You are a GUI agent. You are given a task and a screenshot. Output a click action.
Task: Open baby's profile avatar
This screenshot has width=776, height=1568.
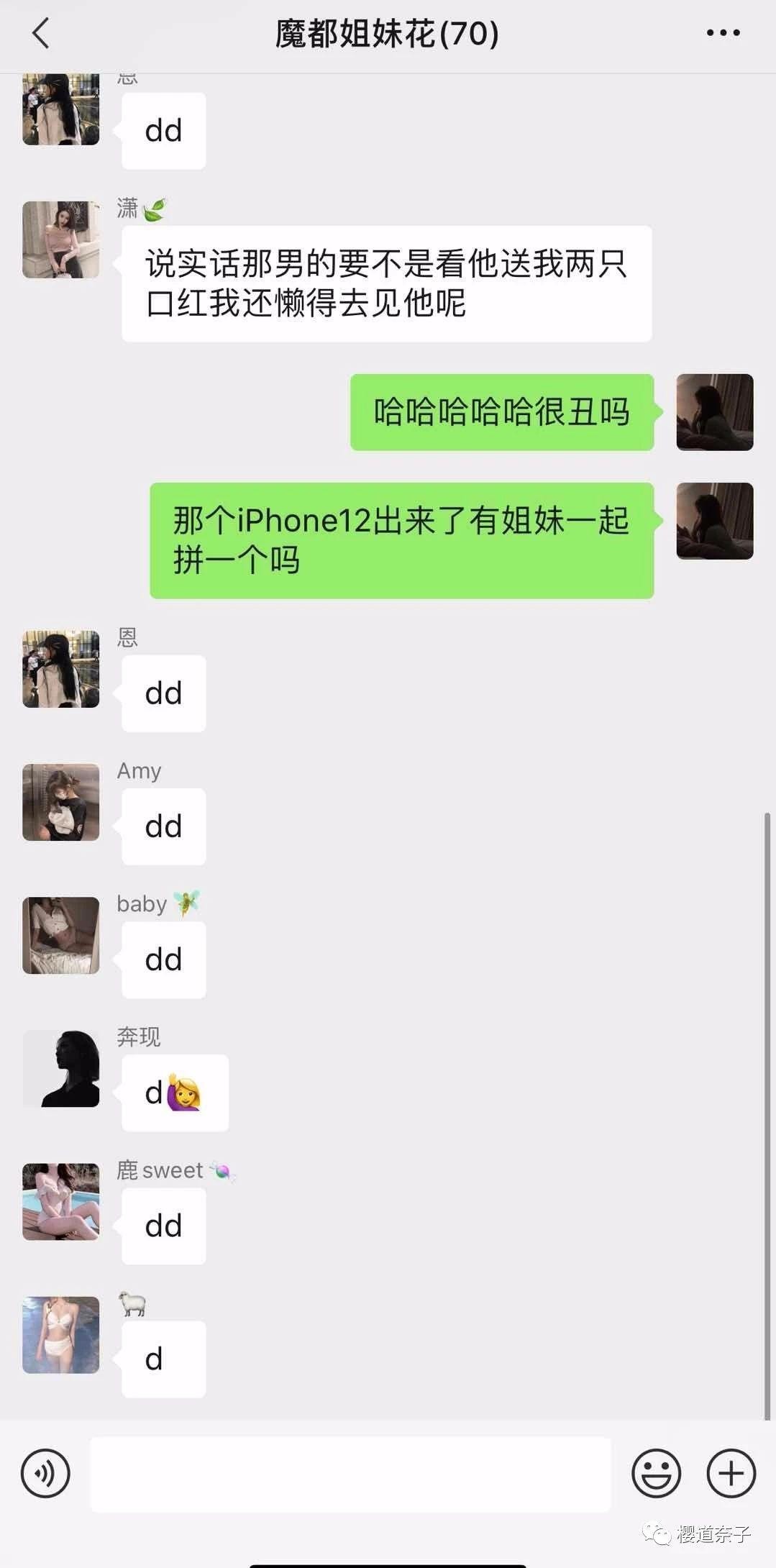coord(61,935)
